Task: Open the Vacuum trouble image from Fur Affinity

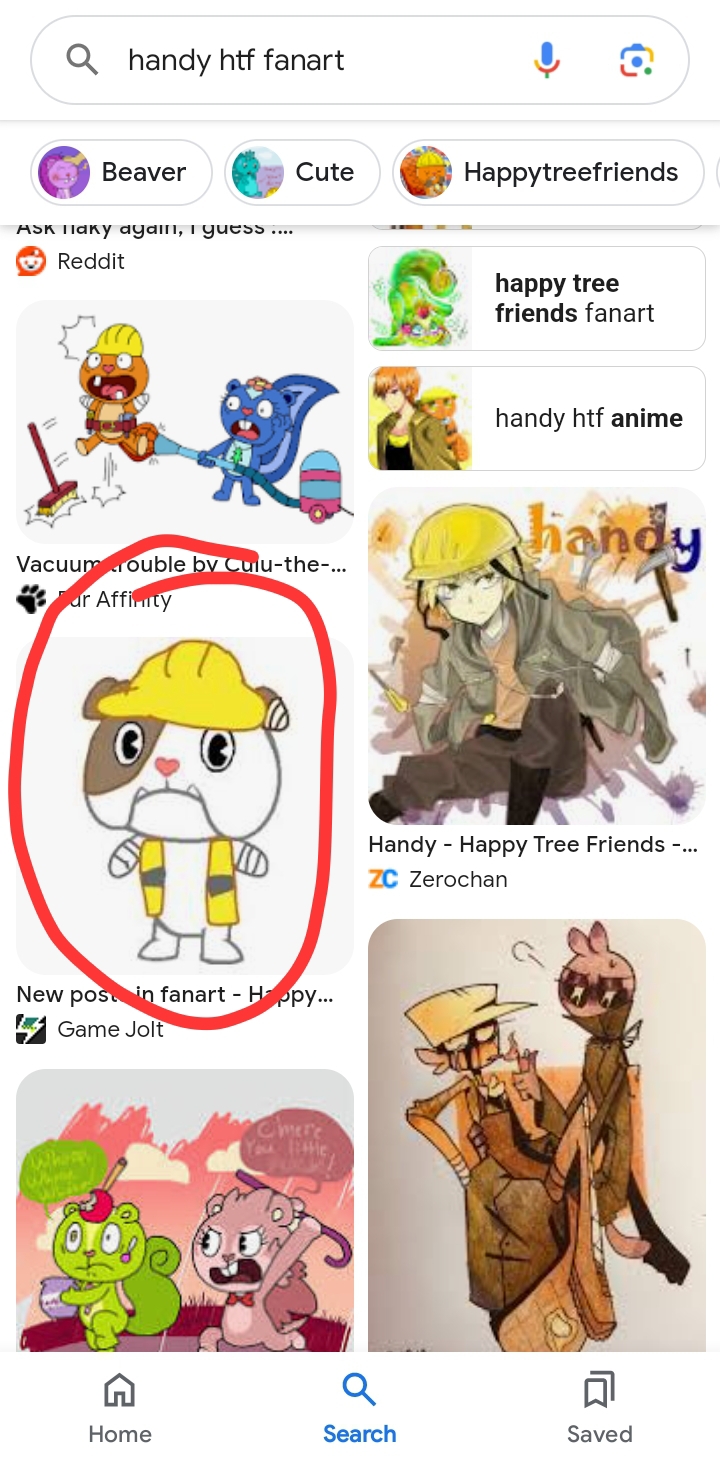Action: (x=185, y=422)
